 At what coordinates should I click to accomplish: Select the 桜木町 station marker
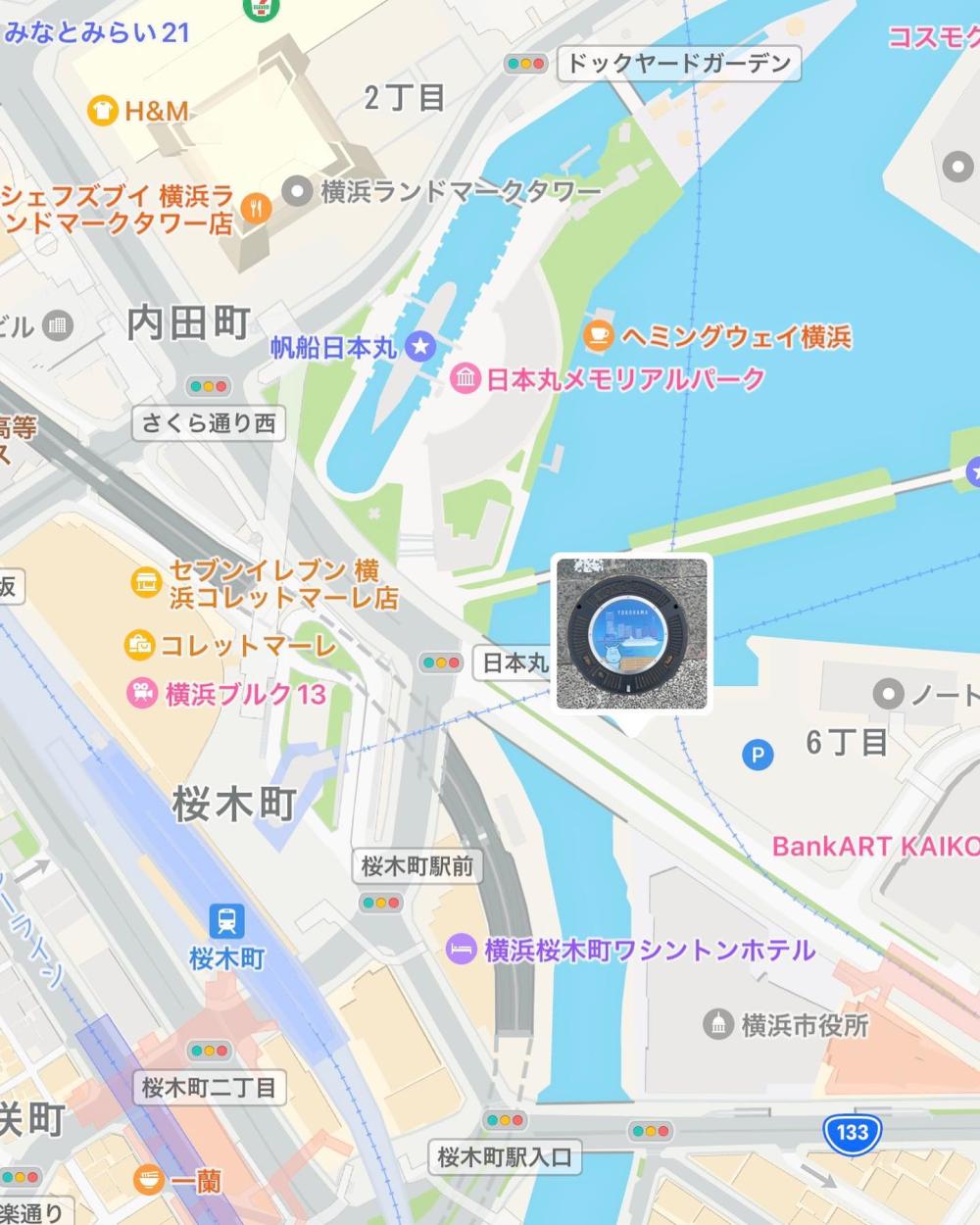(227, 921)
